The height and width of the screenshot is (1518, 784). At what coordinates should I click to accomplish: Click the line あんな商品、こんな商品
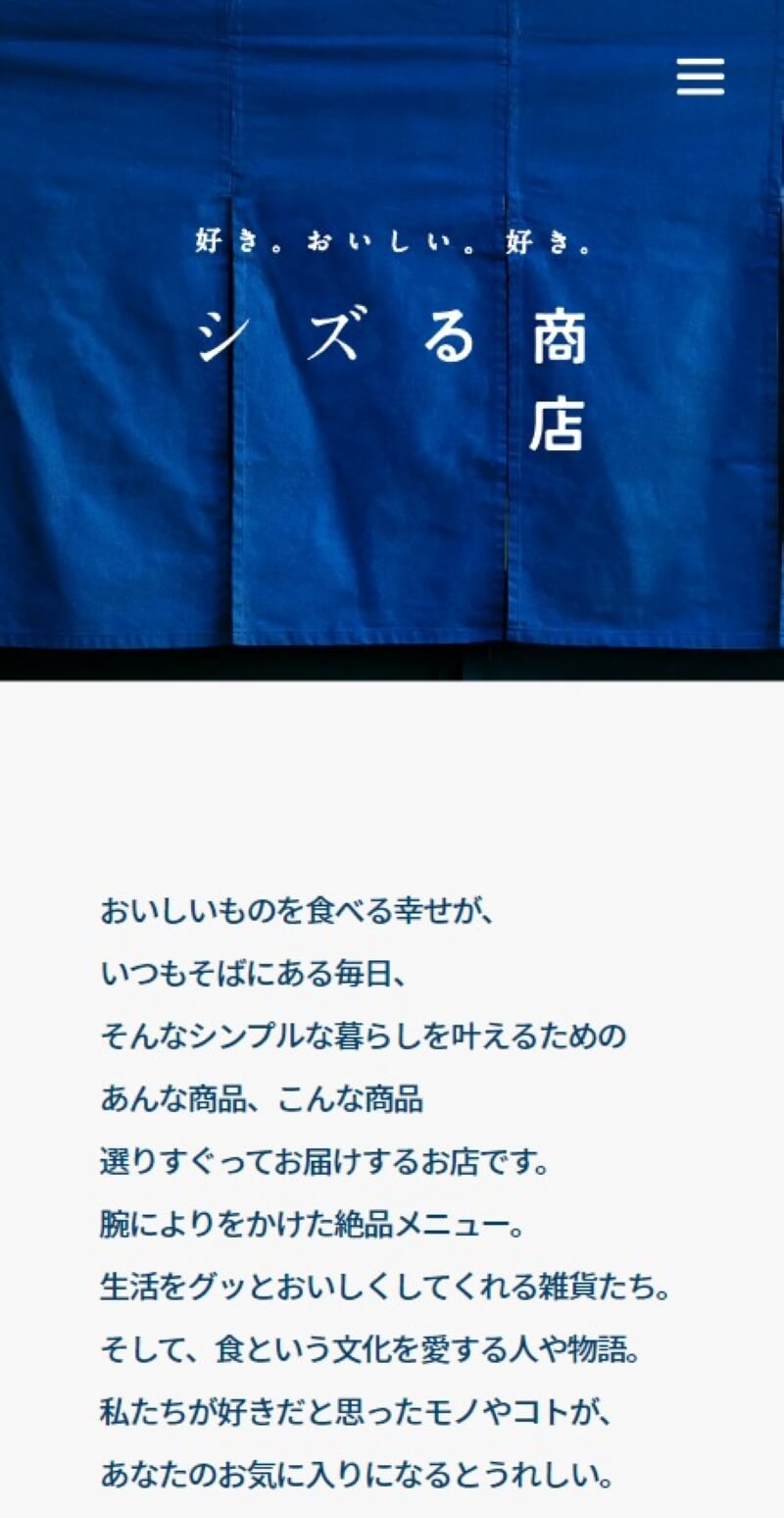267,1099
